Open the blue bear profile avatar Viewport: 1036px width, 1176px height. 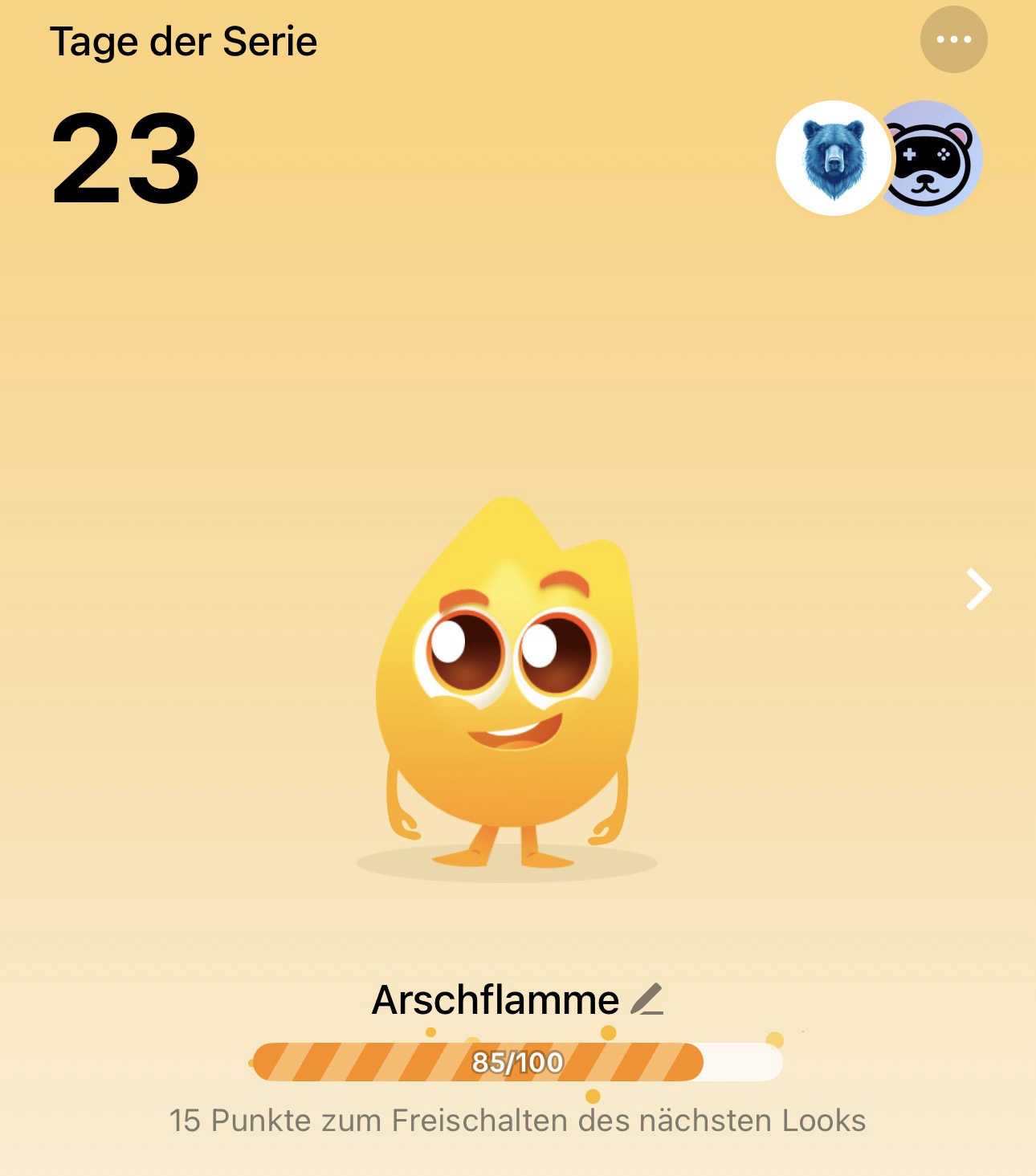(x=834, y=158)
